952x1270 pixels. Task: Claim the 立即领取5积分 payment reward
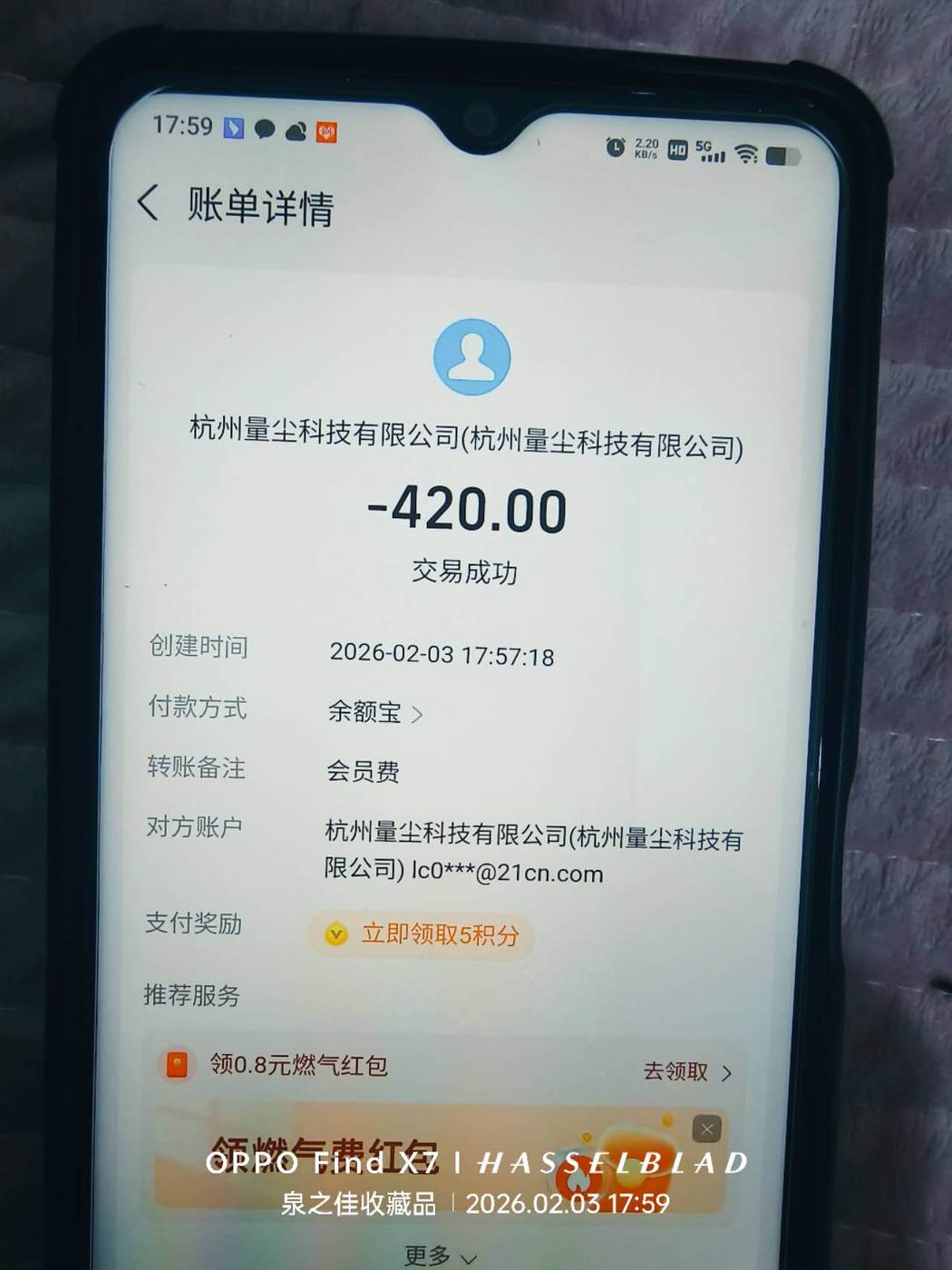pos(421,934)
